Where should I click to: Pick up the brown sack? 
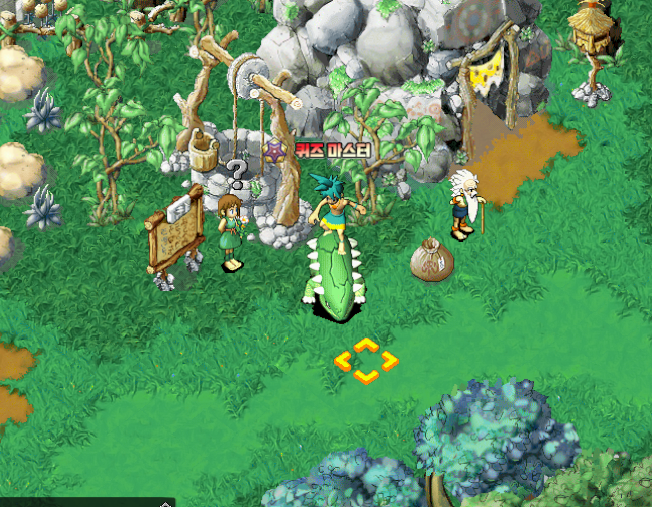click(432, 260)
